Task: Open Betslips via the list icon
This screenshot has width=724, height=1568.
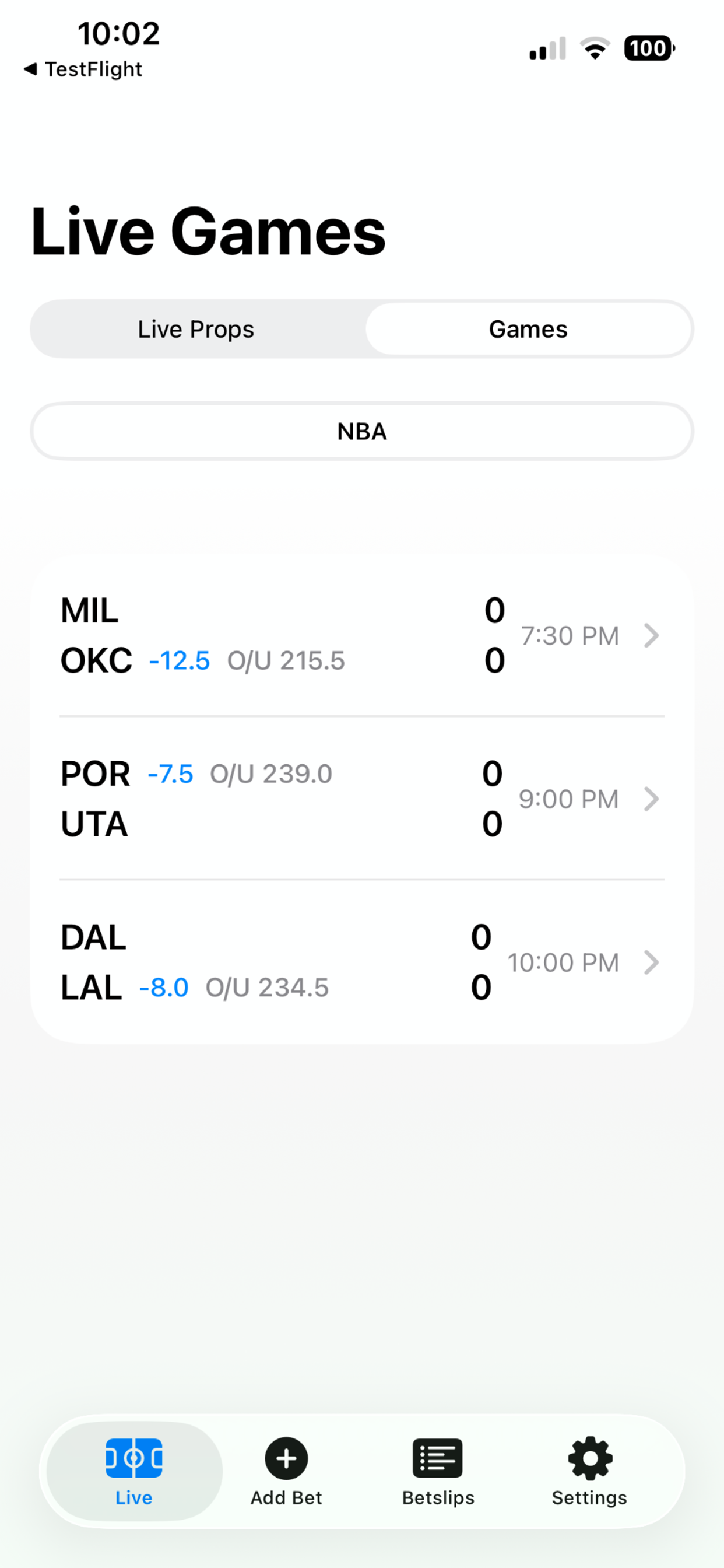Action: pos(437,1458)
